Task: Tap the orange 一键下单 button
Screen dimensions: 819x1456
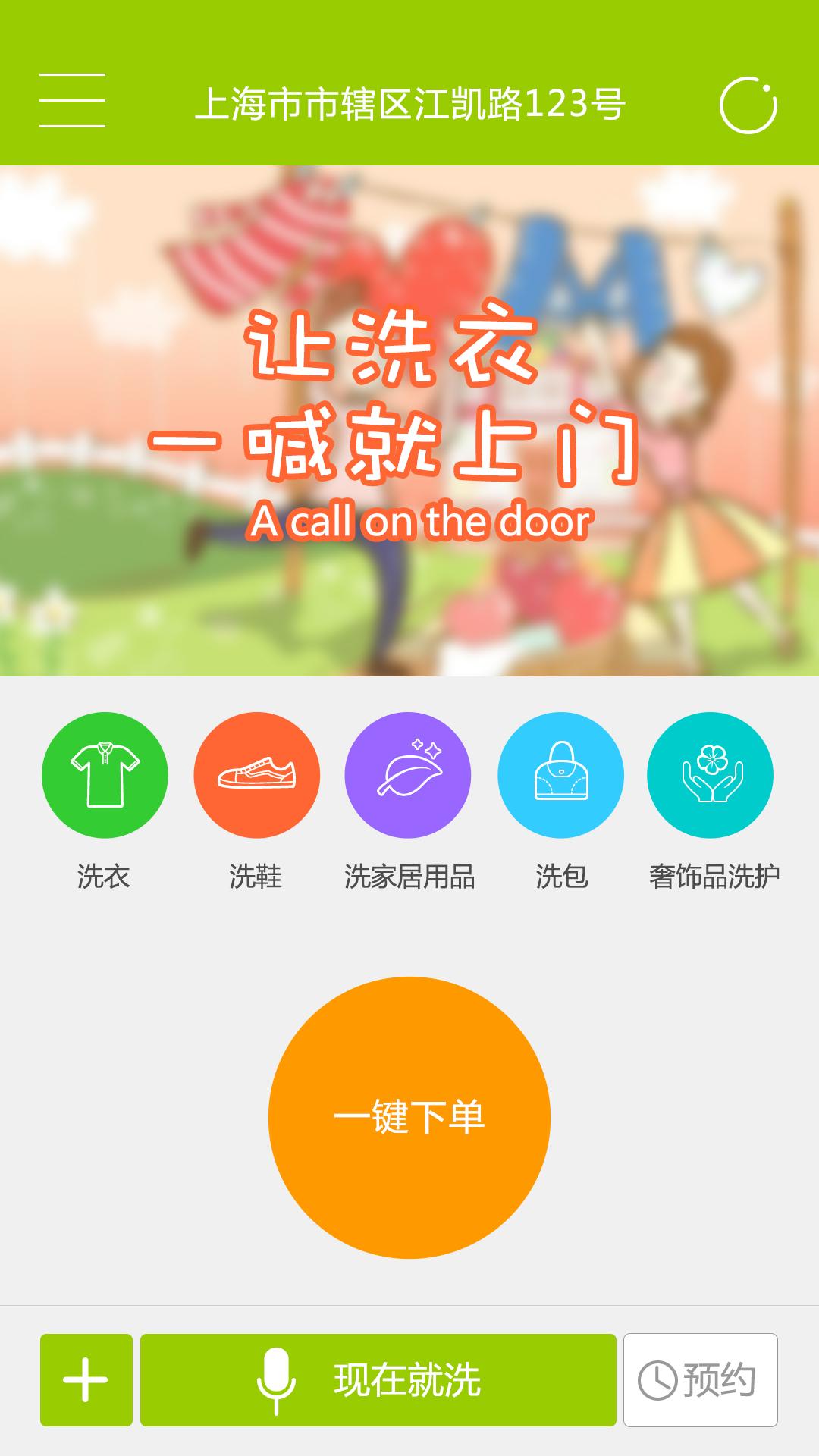Action: coord(409,1117)
